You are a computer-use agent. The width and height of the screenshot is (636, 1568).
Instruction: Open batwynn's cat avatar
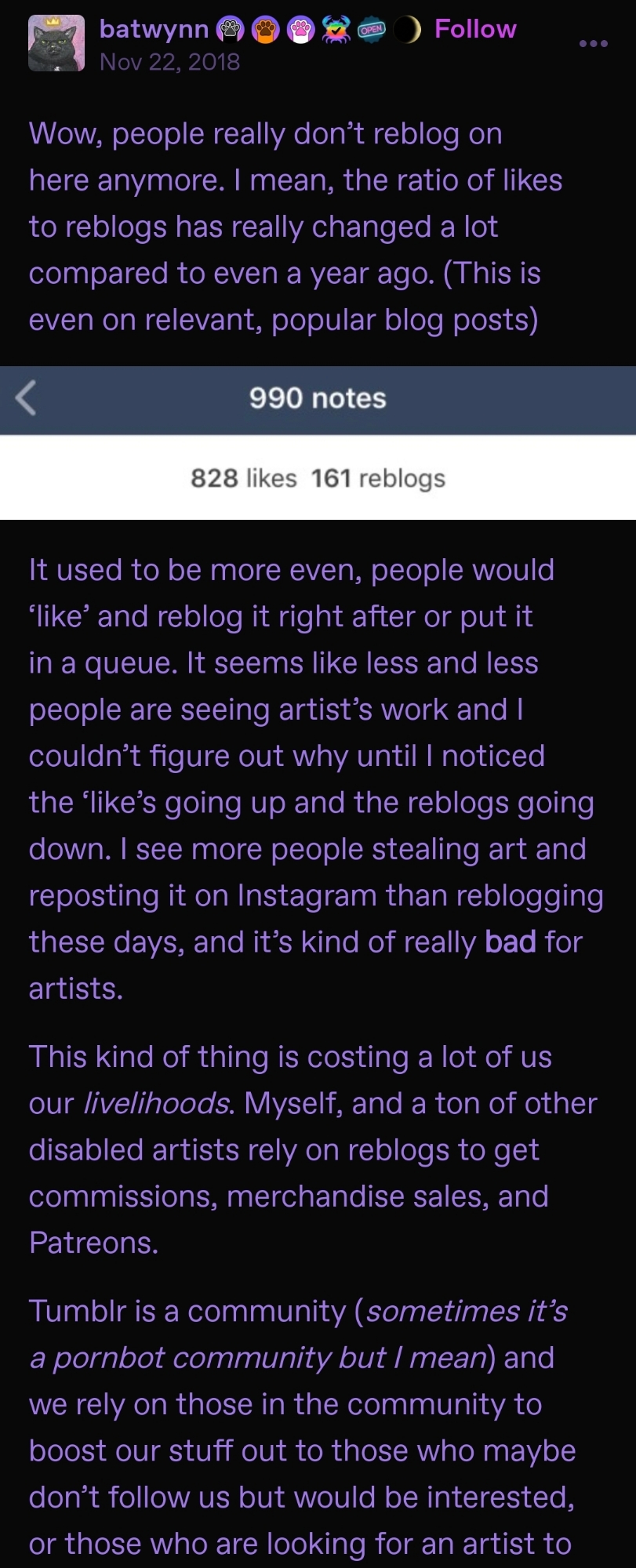[56, 43]
